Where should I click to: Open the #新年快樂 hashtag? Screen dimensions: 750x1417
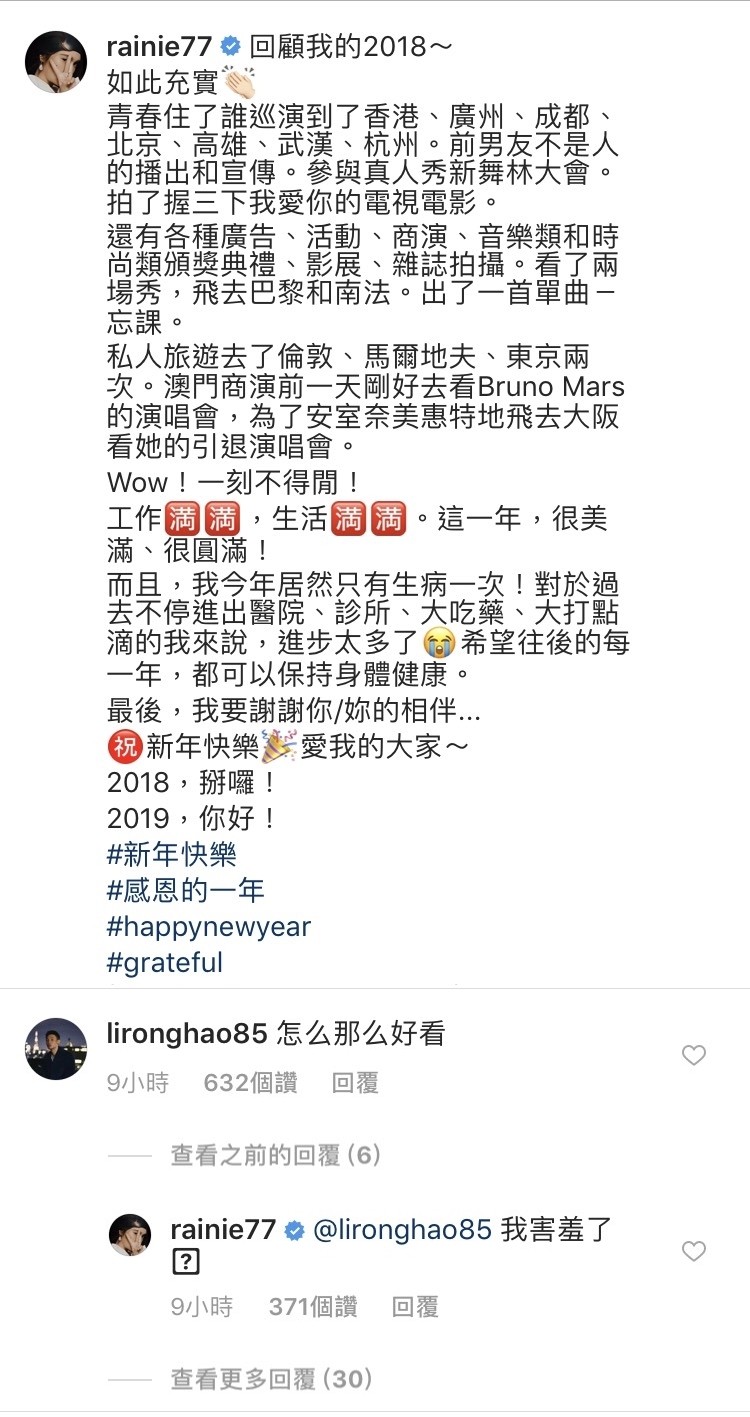(171, 854)
